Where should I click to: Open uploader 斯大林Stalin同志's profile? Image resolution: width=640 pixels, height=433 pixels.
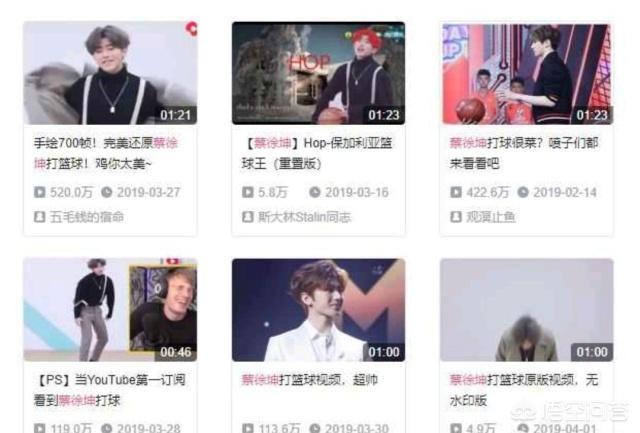(x=306, y=216)
